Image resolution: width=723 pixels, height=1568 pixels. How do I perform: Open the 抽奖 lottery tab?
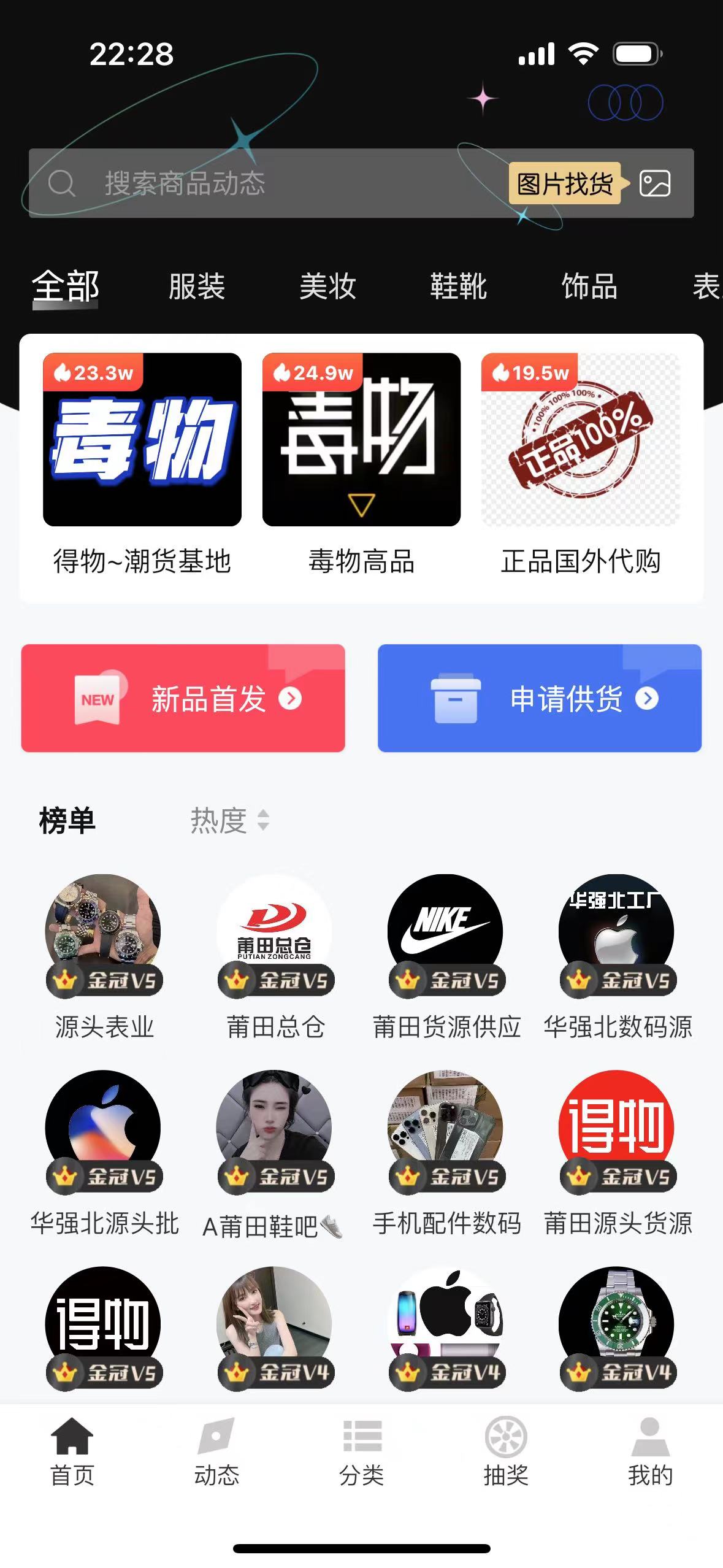[x=506, y=1451]
